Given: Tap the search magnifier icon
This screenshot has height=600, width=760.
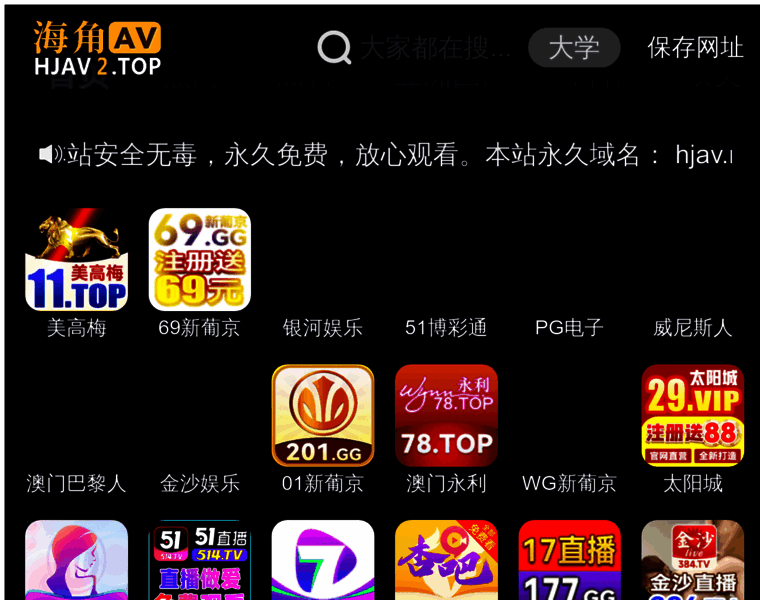Looking at the screenshot, I should pyautogui.click(x=334, y=47).
